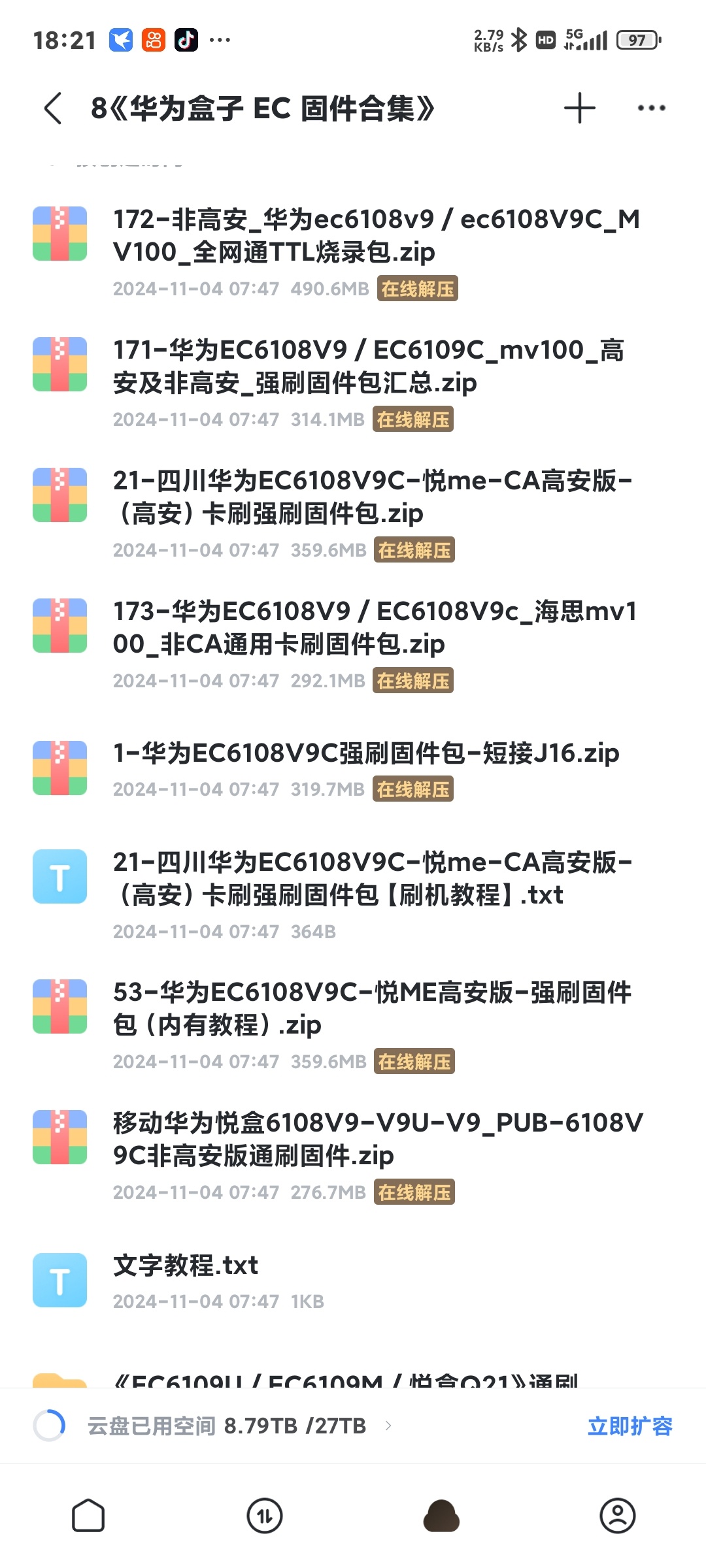Open the 1-华为EC6108V9C 短接J16.zip file
Screen dimensions: 706x1568
click(353, 770)
